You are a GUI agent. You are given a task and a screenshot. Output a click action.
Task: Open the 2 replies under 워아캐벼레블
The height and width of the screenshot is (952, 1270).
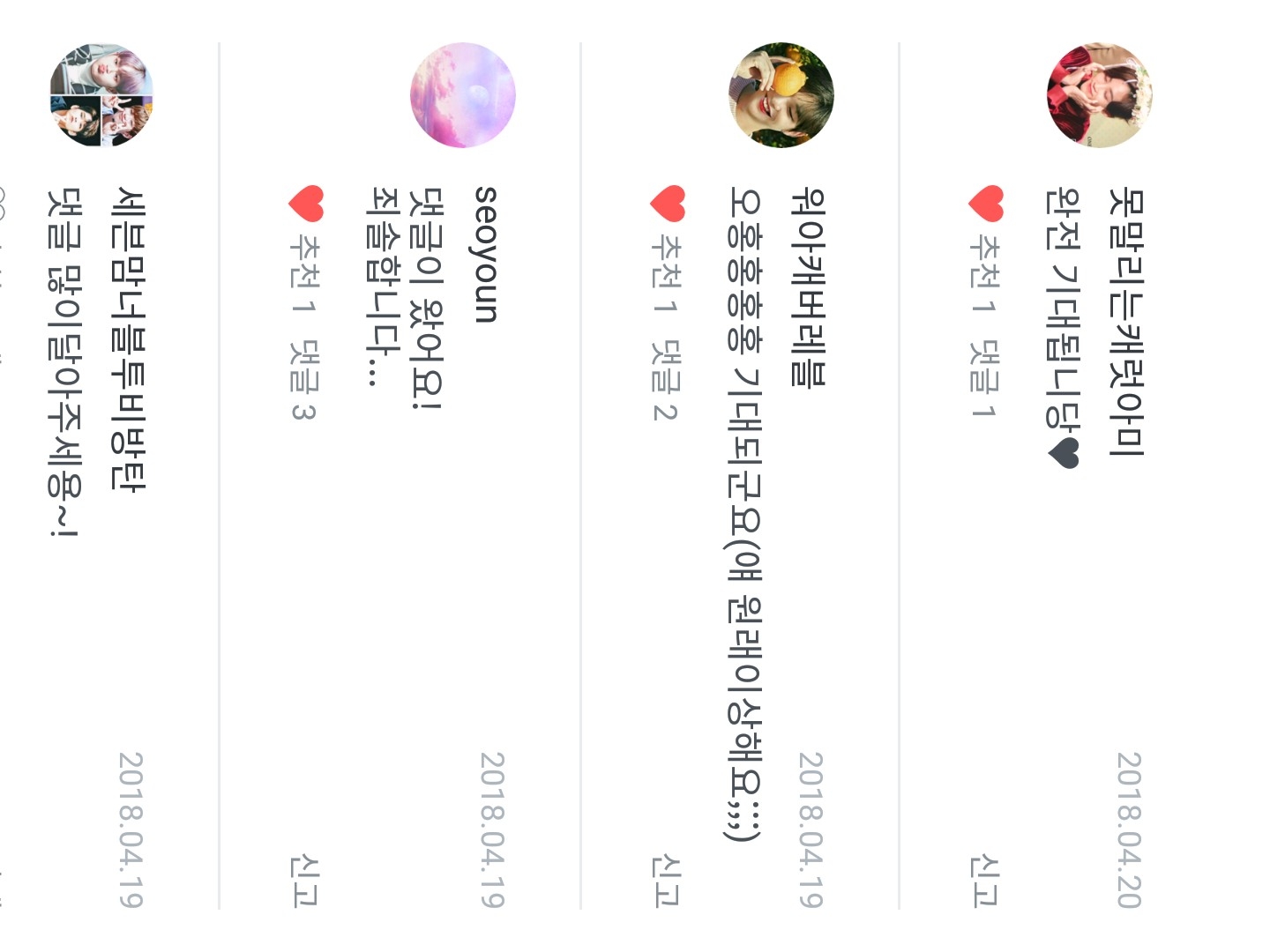tap(666, 381)
